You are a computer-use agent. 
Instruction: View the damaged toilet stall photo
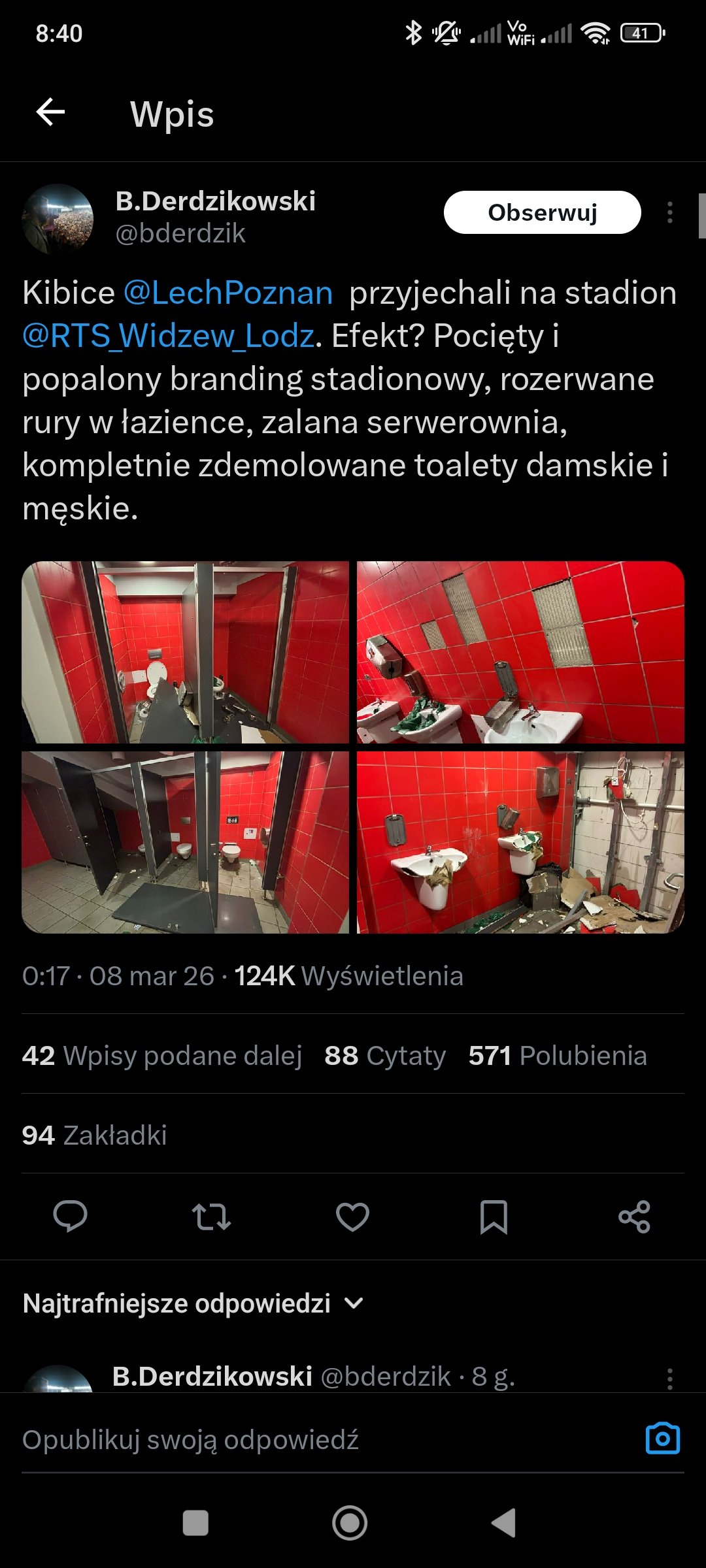pyautogui.click(x=186, y=652)
